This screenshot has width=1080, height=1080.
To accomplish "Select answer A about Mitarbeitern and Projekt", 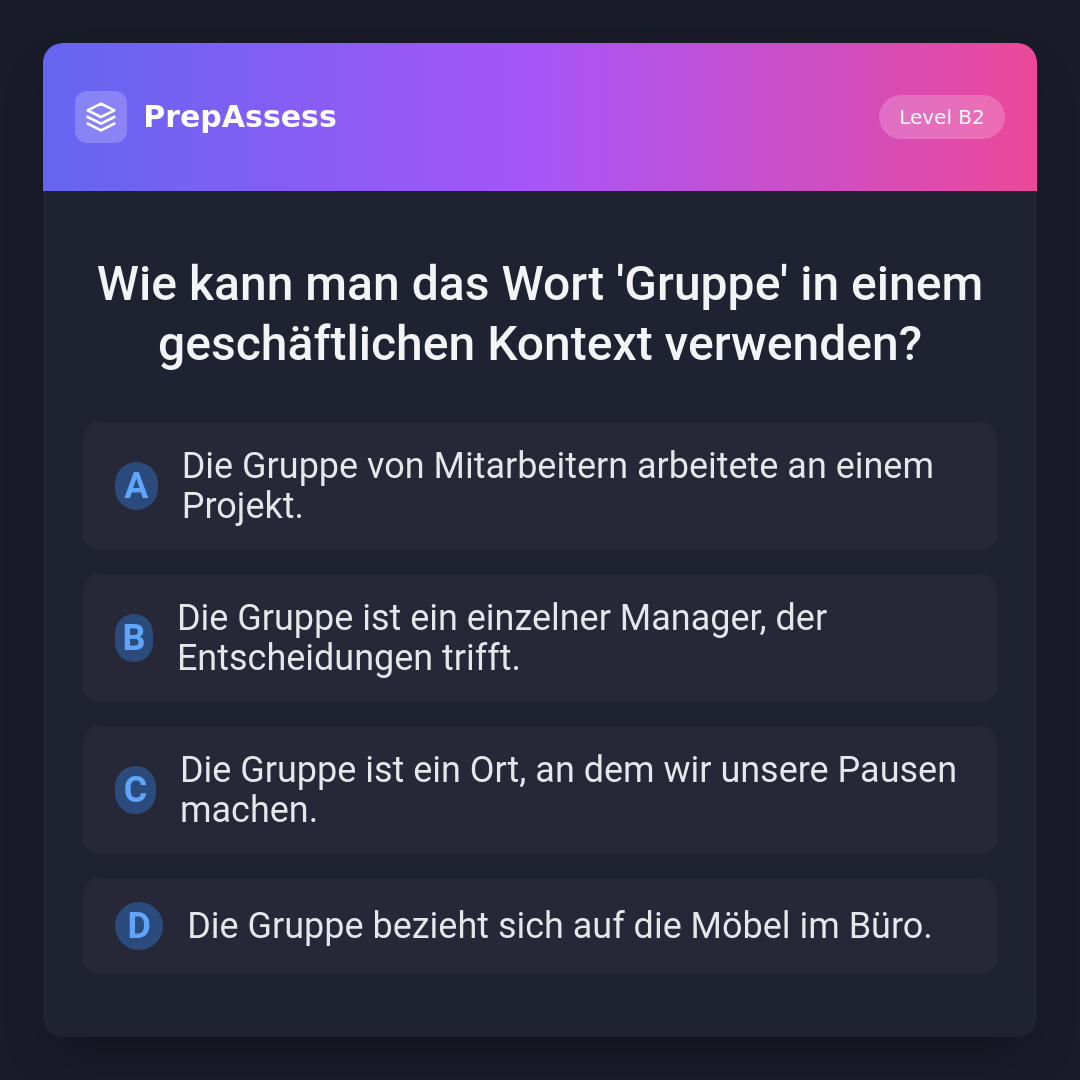I will tap(540, 486).
